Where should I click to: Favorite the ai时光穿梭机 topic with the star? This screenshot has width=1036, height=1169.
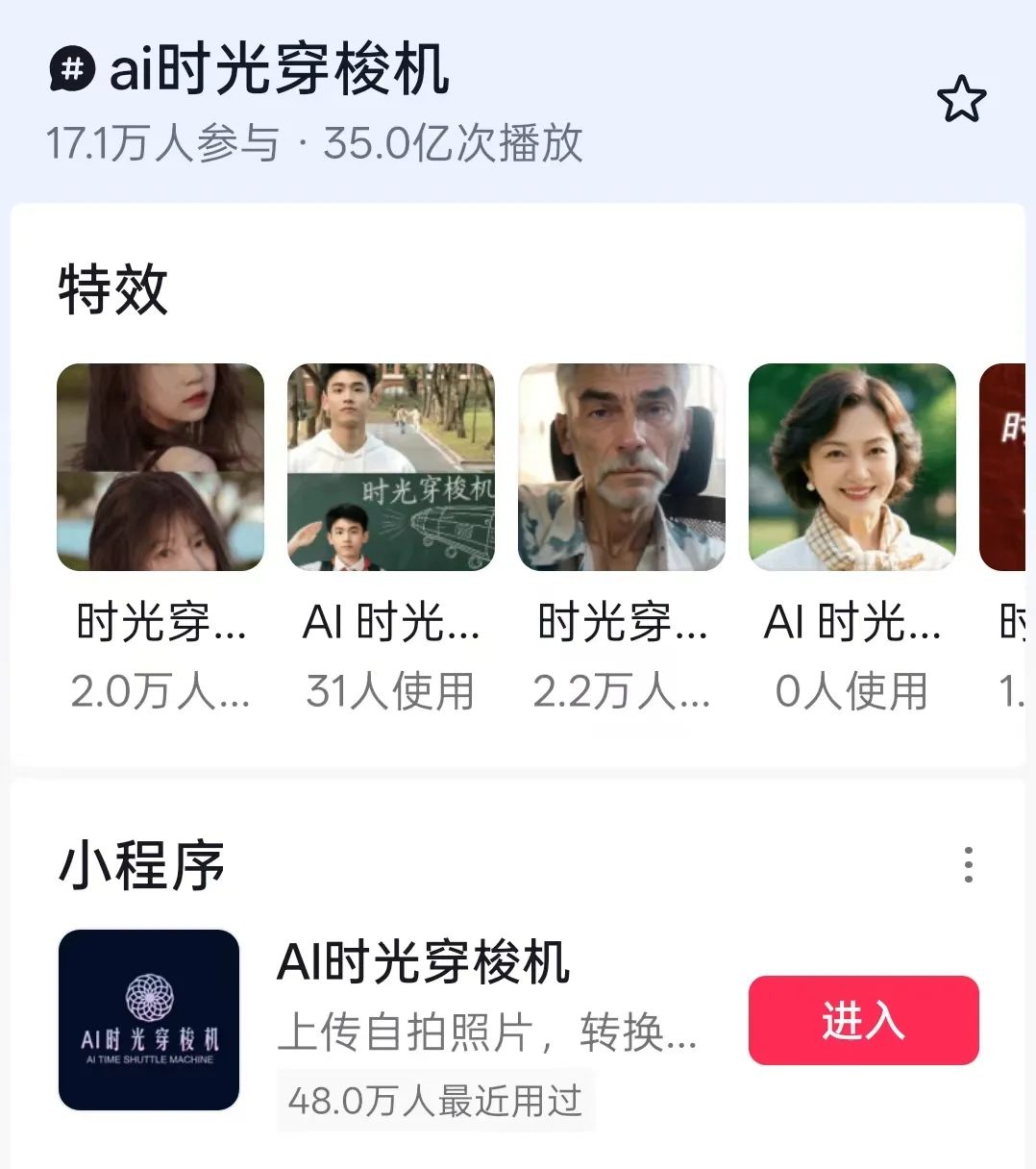point(961,100)
